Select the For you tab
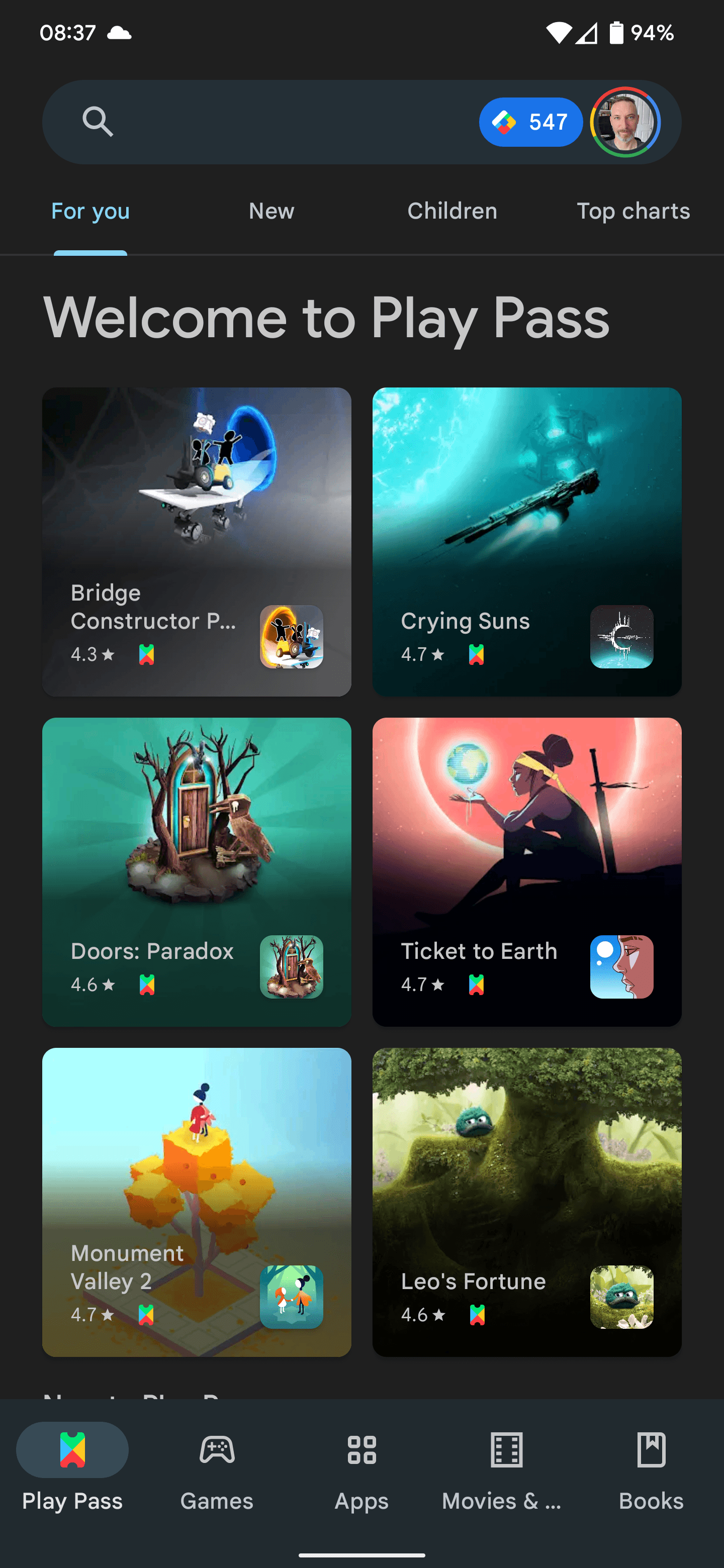 click(90, 211)
